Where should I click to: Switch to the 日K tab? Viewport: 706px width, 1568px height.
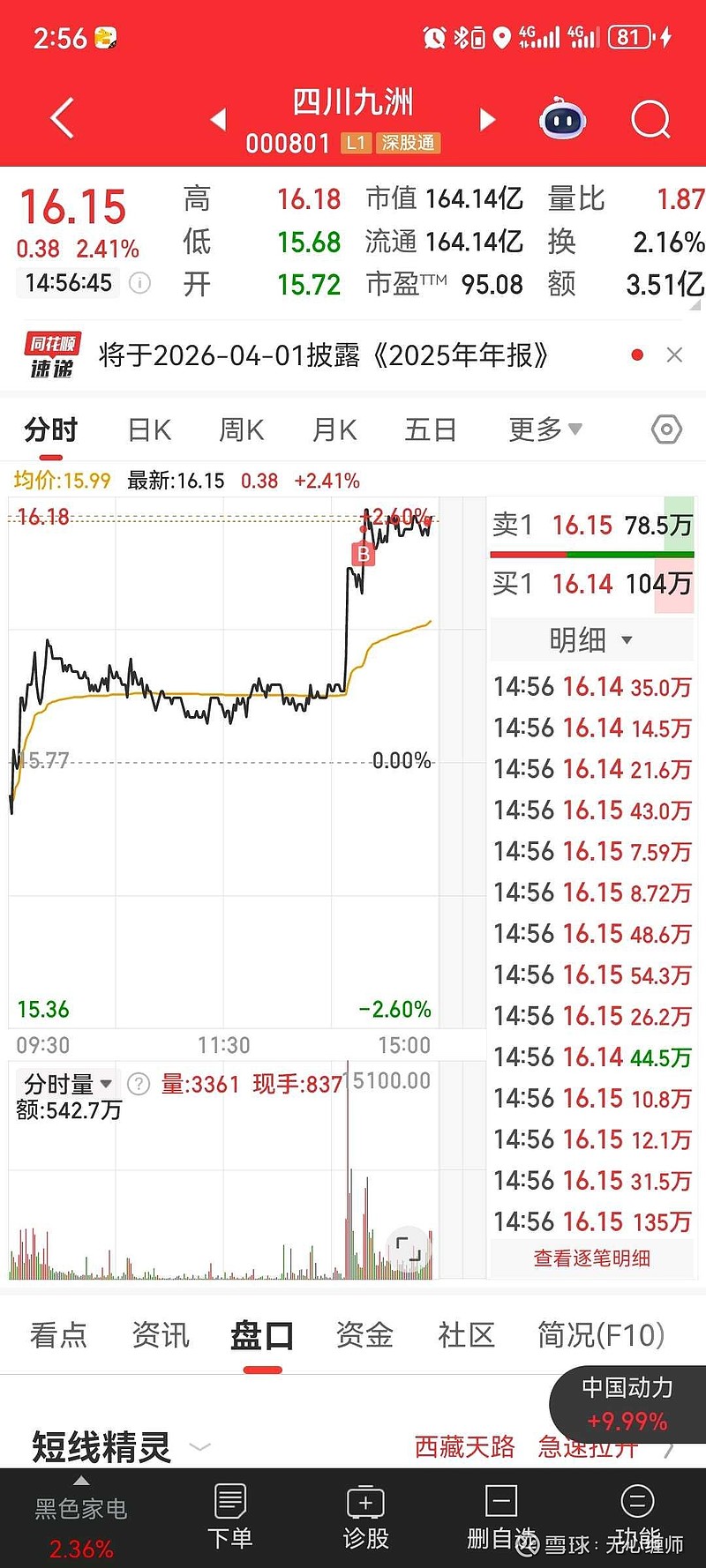148,429
